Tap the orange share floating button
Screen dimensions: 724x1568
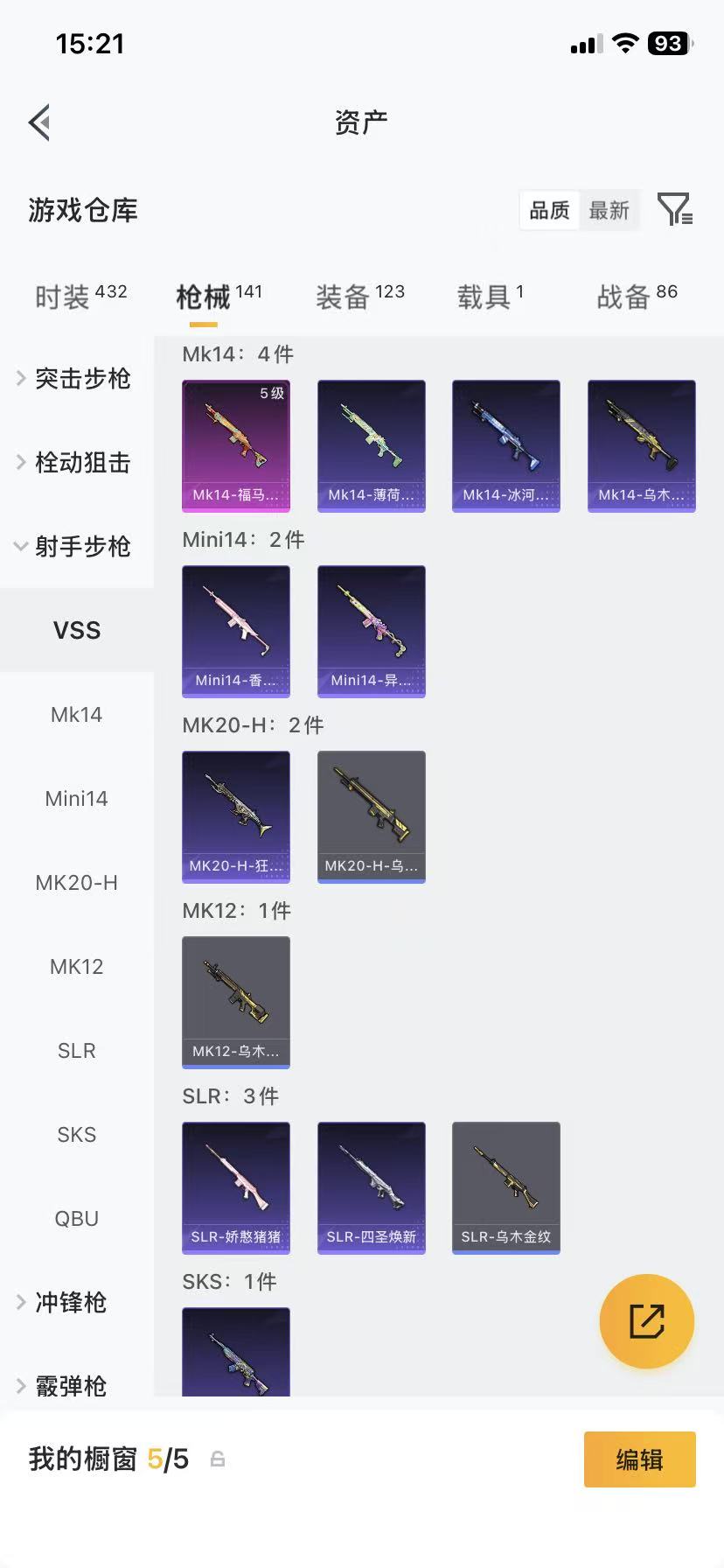(x=647, y=1321)
